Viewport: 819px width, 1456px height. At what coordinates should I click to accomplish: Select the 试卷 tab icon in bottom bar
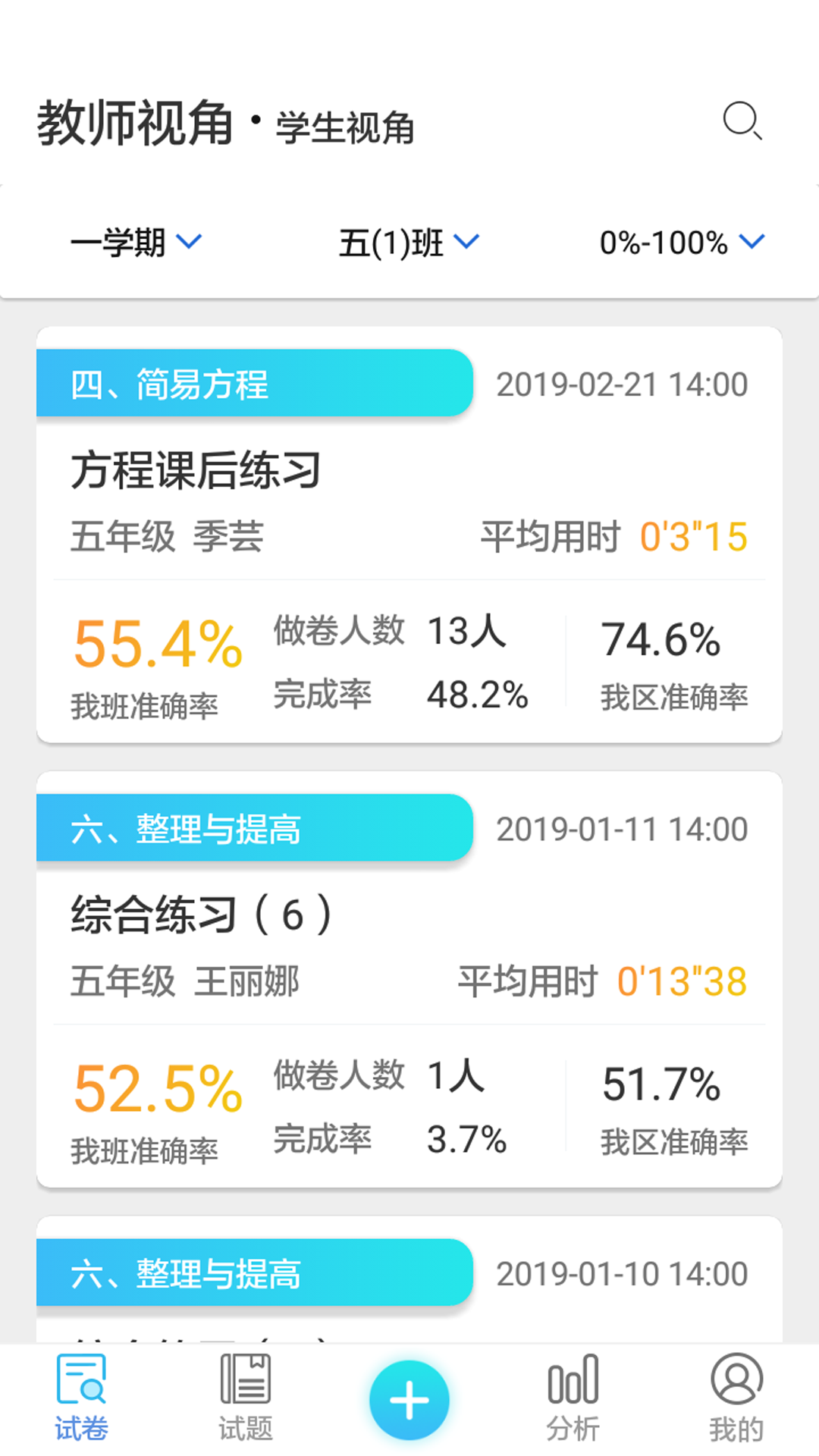[x=81, y=1399]
